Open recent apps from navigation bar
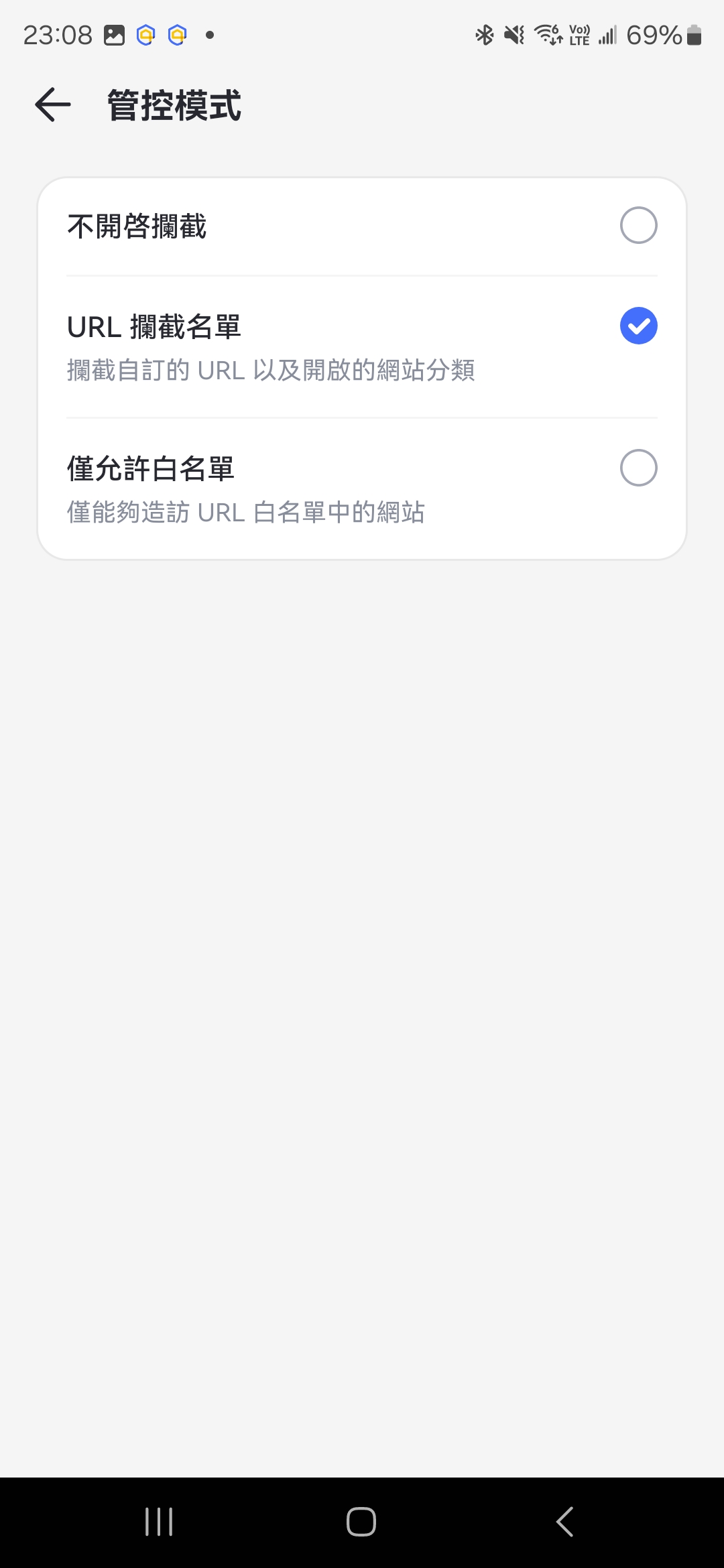The height and width of the screenshot is (1568, 724). 159,1521
